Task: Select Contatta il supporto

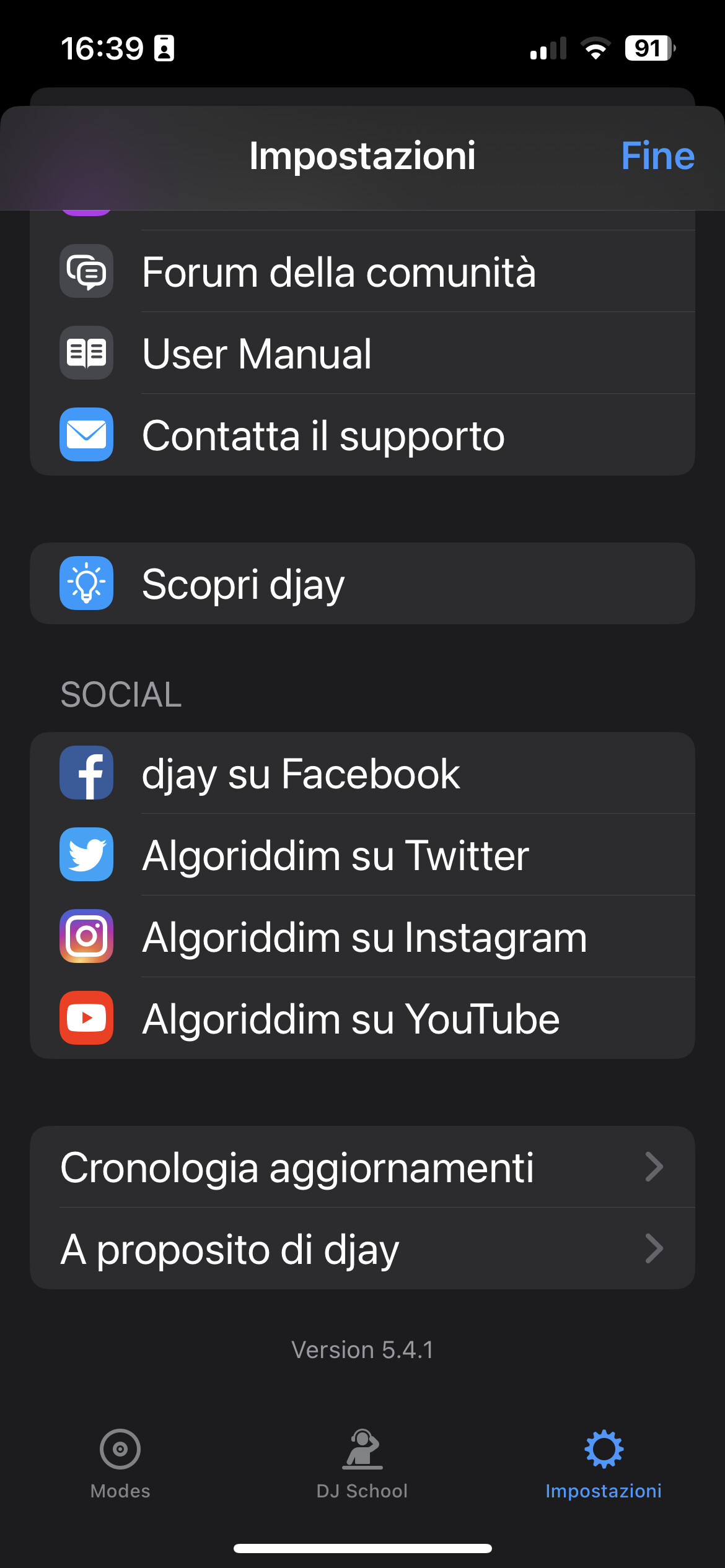Action: point(362,435)
